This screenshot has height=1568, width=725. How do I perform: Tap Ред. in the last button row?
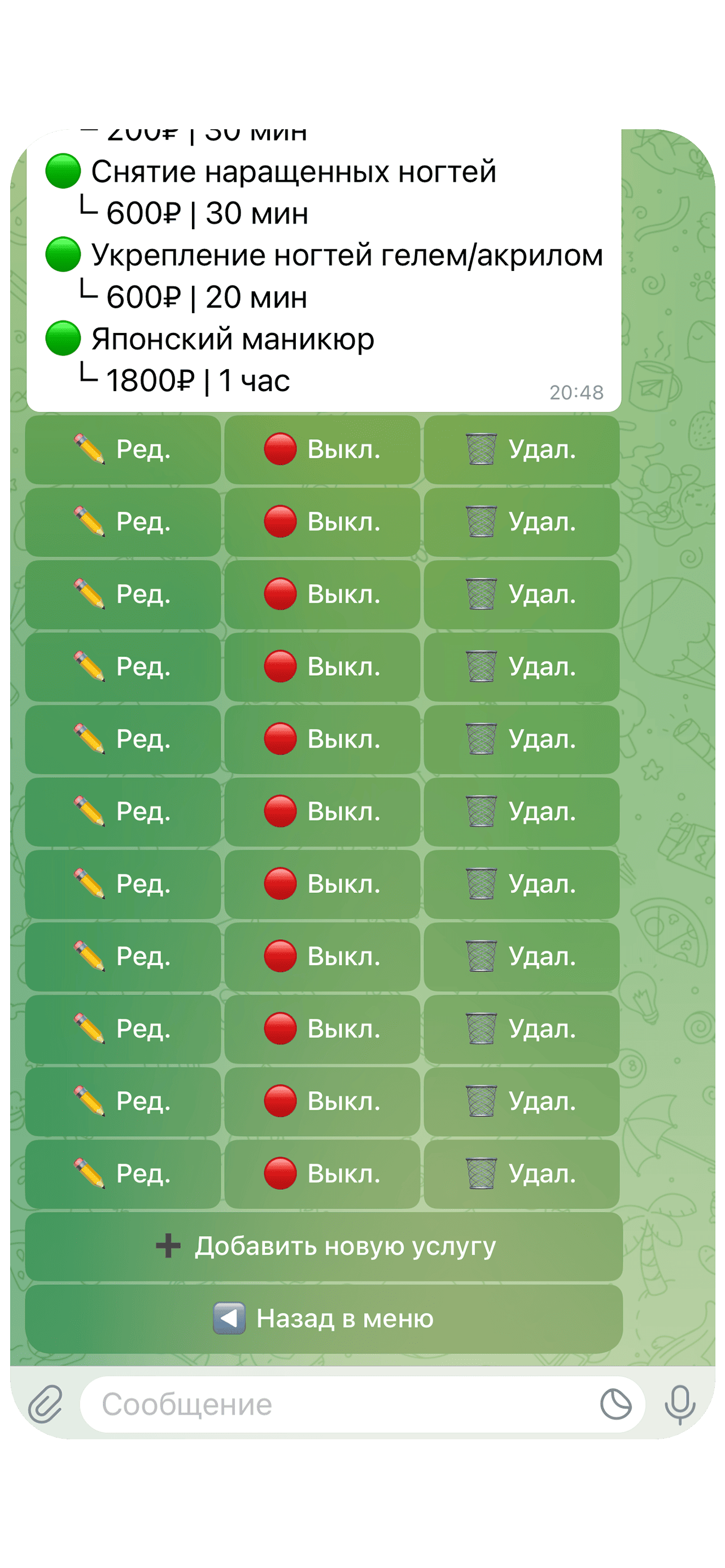(123, 1173)
